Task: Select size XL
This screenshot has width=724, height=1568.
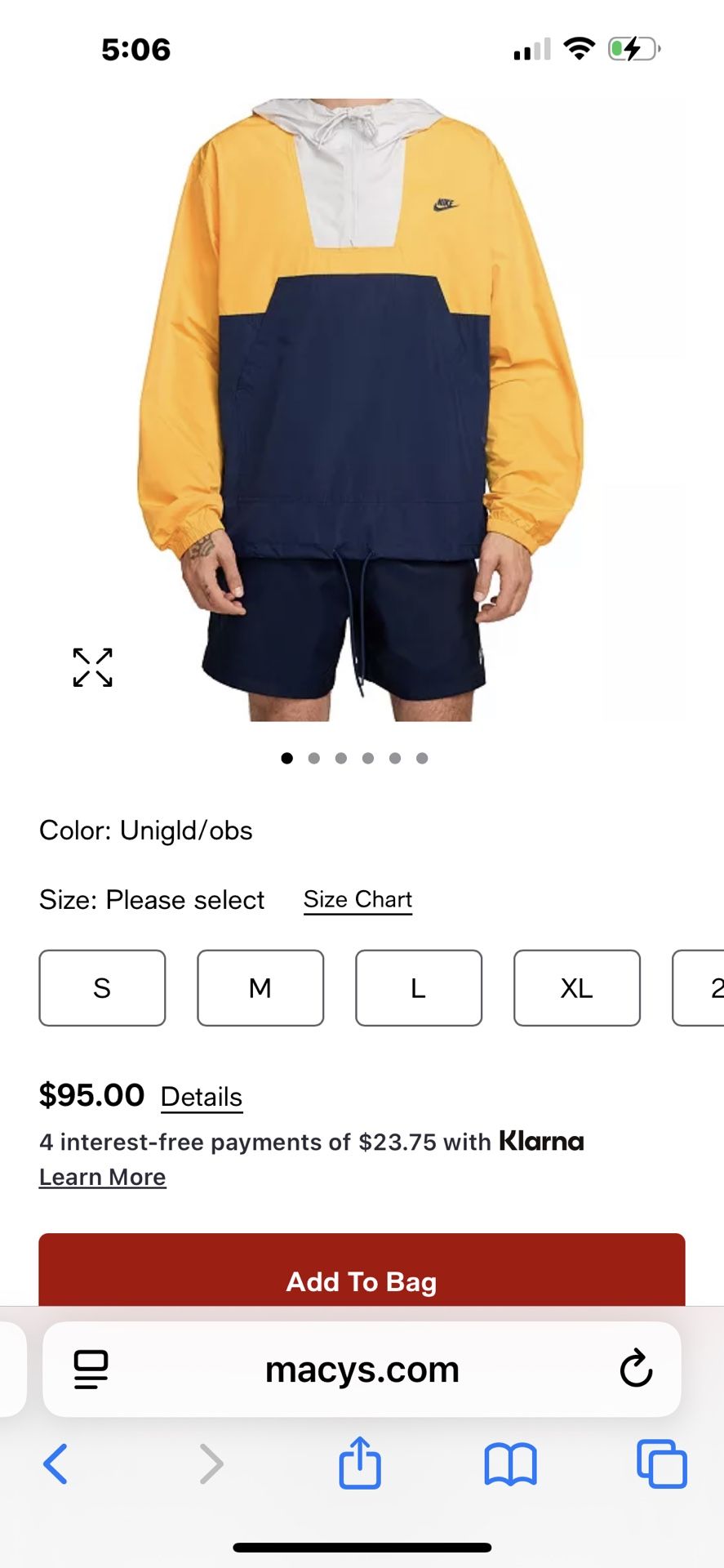Action: (576, 988)
